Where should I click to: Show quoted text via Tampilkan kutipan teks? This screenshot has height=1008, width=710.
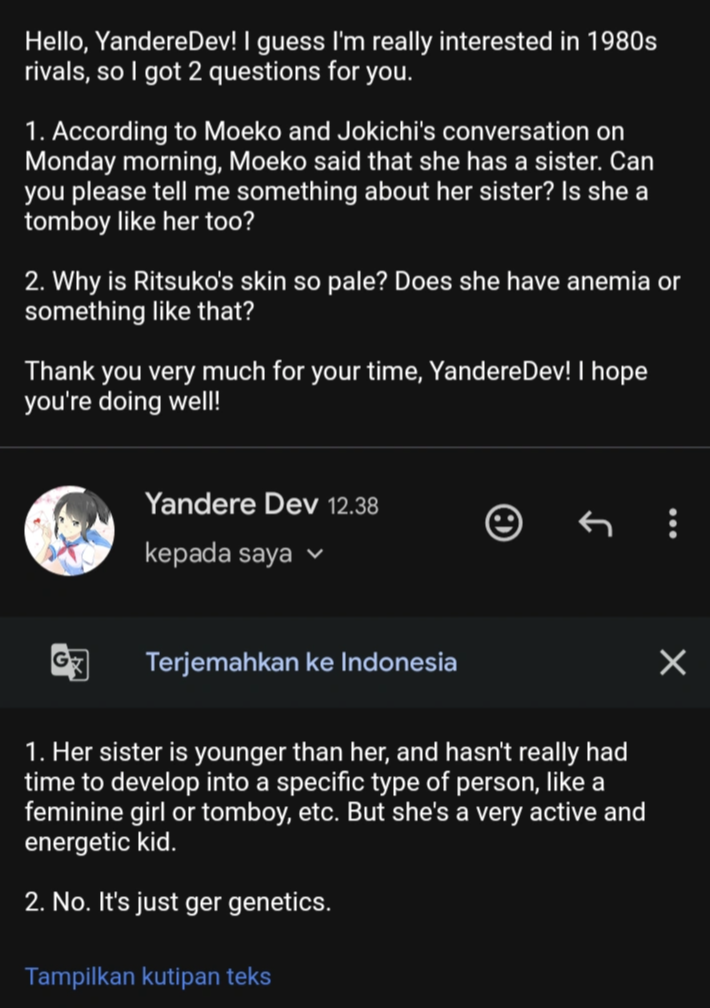click(148, 976)
